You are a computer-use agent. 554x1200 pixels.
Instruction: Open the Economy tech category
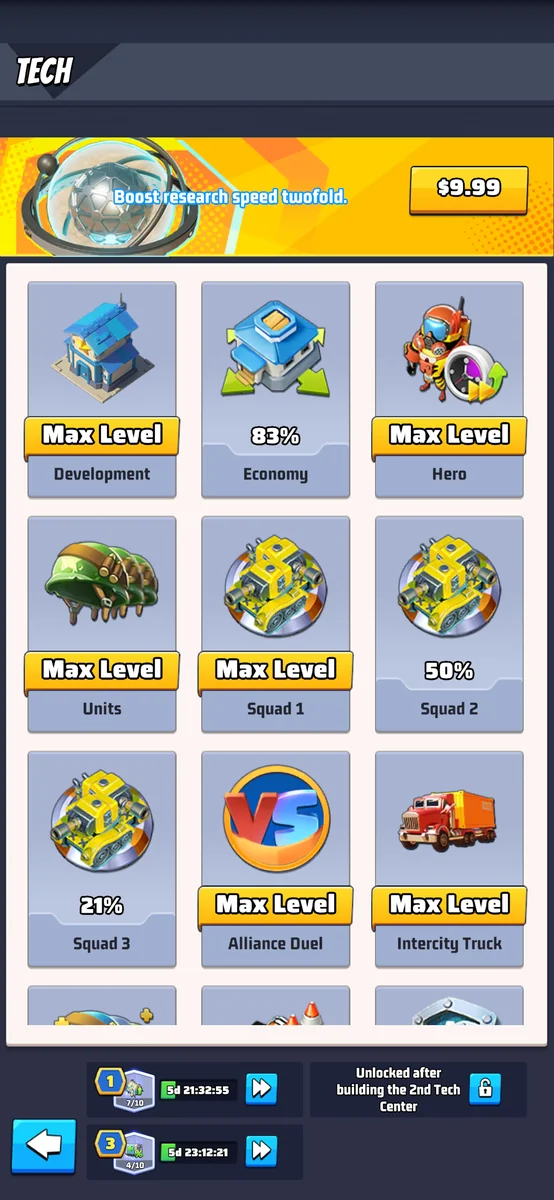276,389
